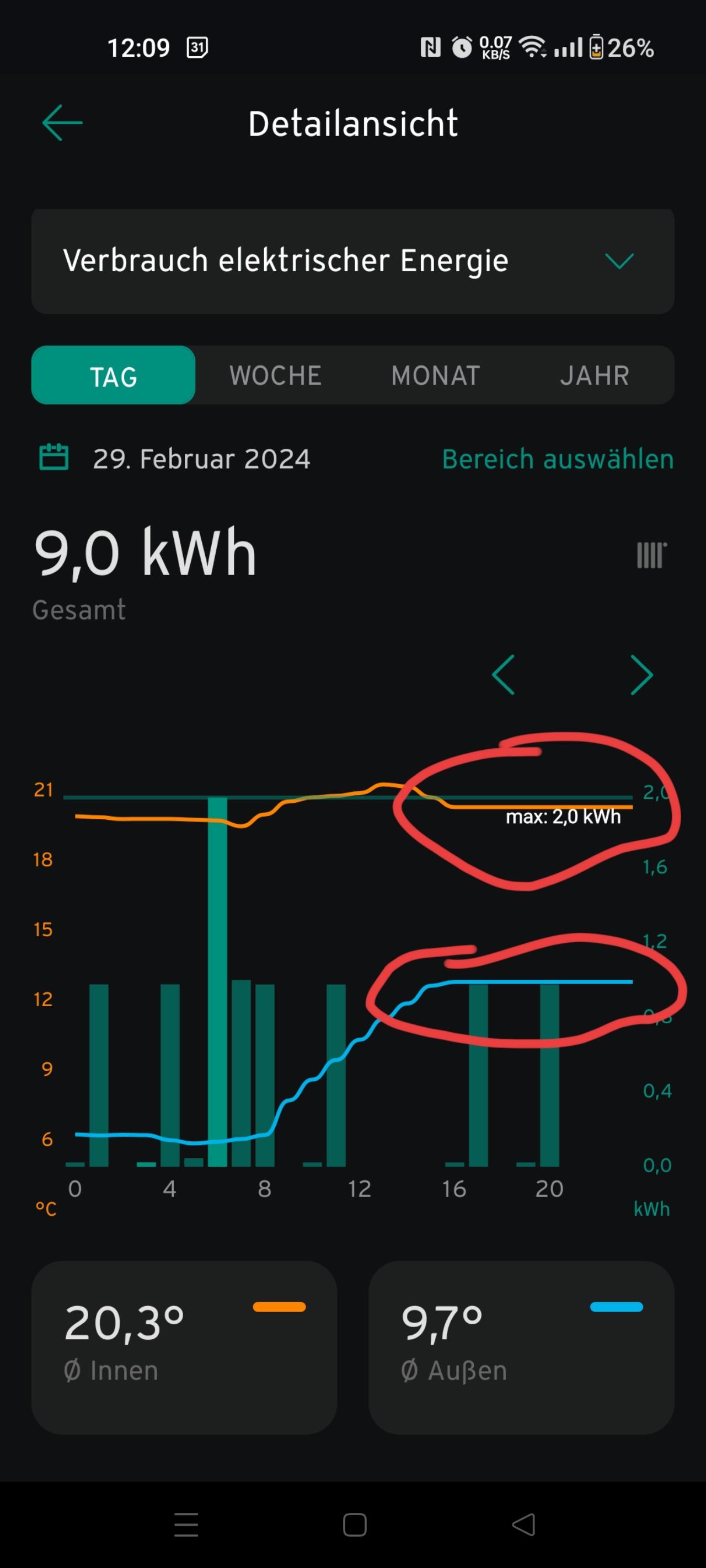
Task: Switch to the JAHR tab
Action: pos(595,375)
